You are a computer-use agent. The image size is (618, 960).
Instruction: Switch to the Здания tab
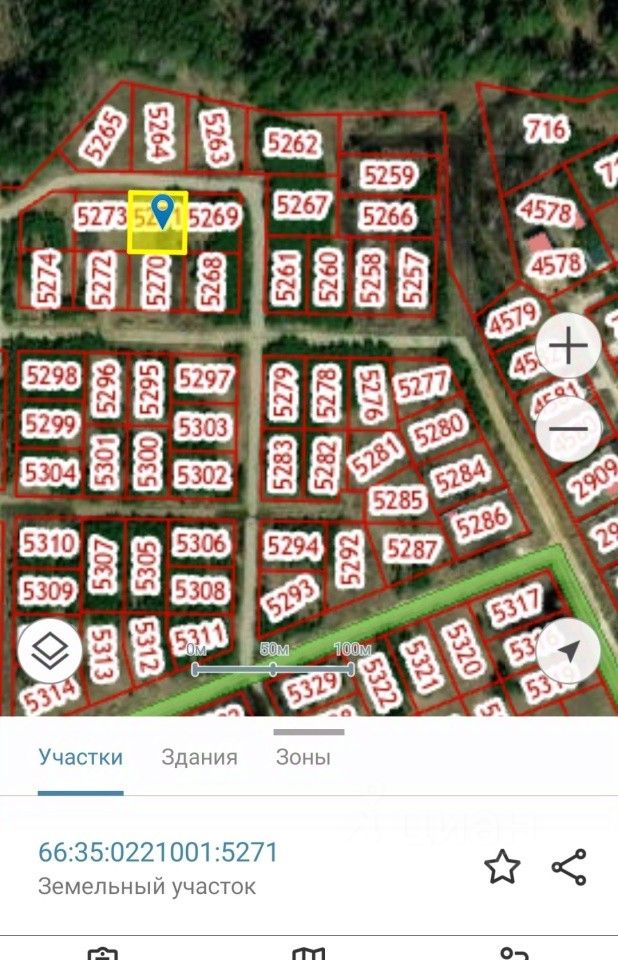[x=199, y=757]
